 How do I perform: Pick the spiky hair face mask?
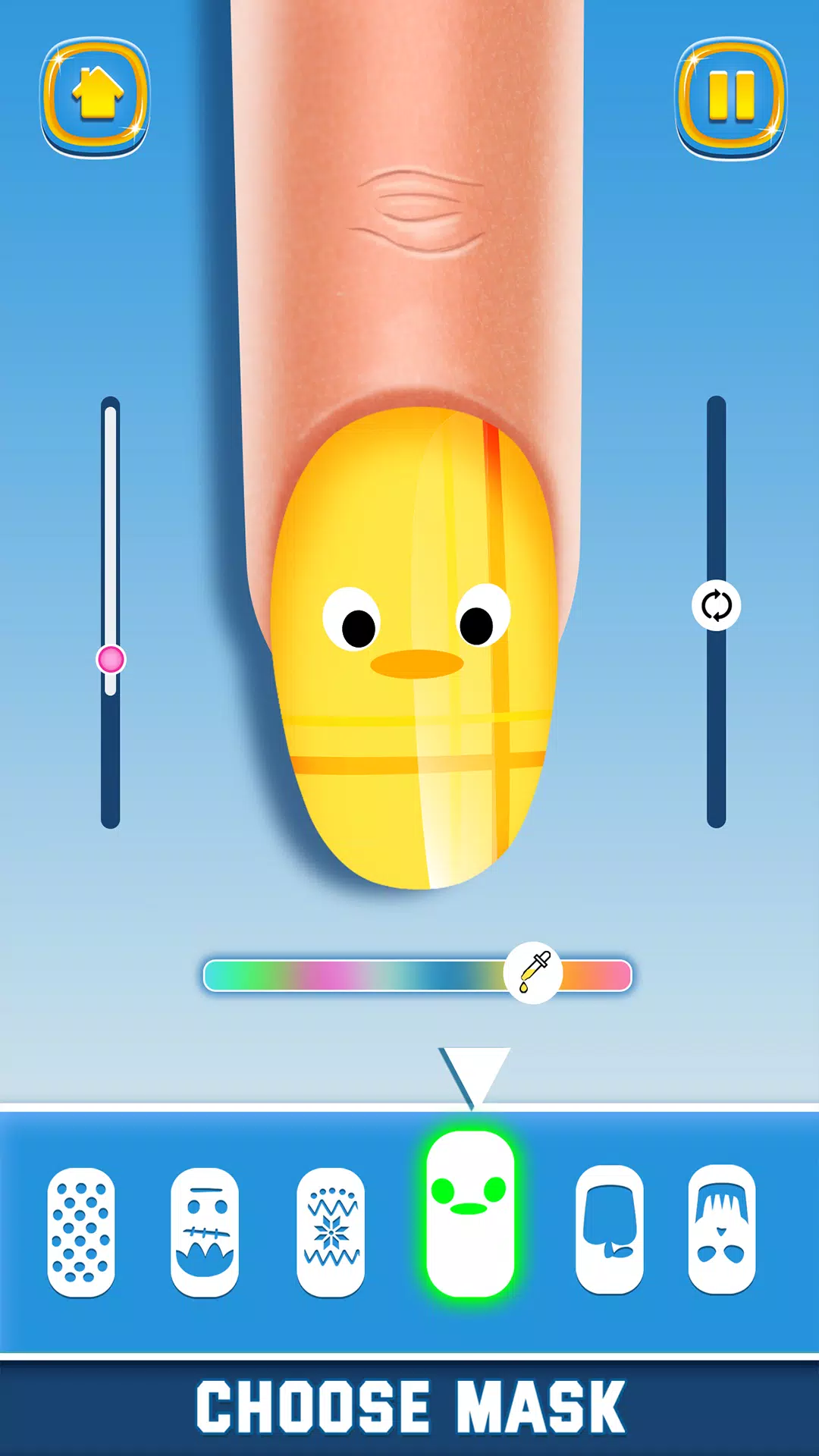tap(722, 1228)
